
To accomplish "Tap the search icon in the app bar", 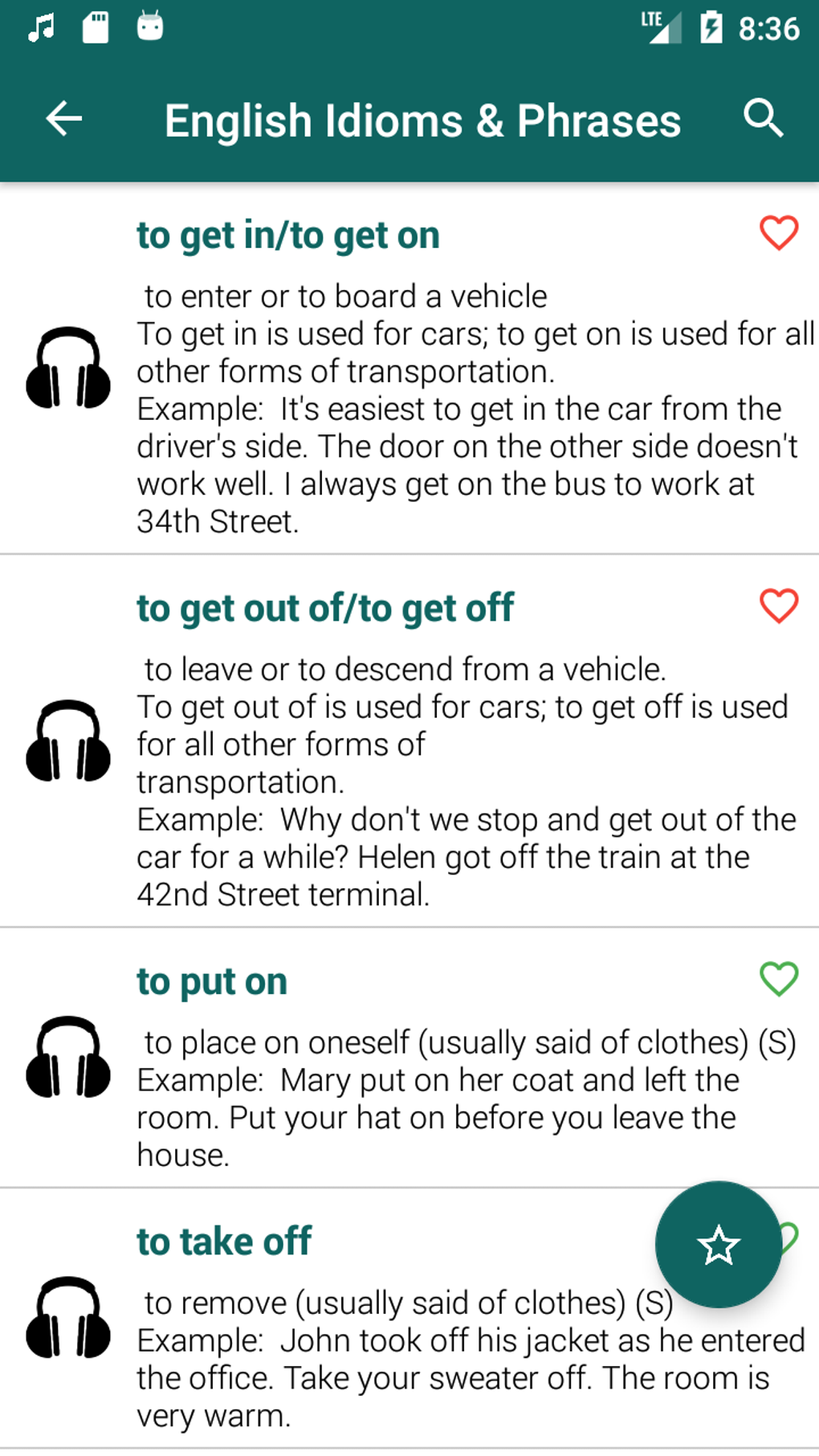I will [764, 119].
